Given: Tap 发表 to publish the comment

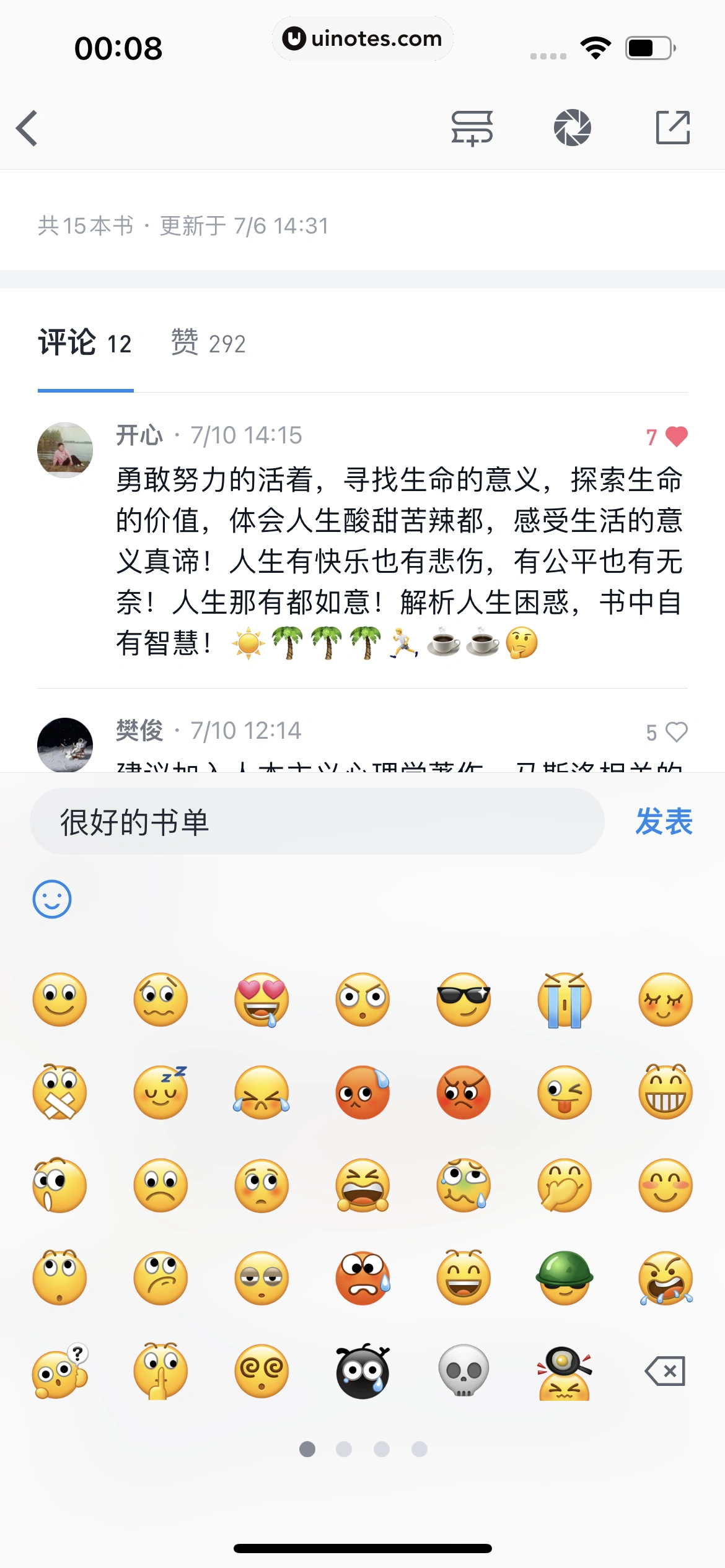Looking at the screenshot, I should 662,821.
